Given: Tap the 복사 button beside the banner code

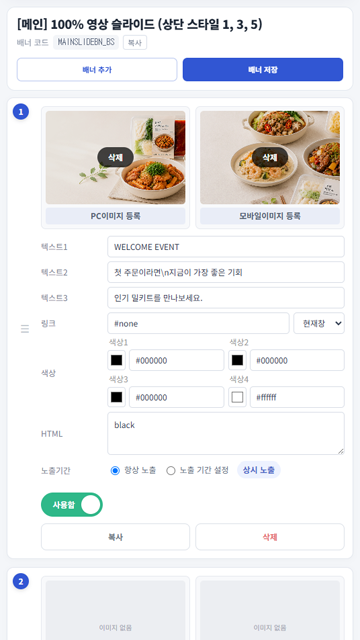Looking at the screenshot, I should (x=135, y=42).
